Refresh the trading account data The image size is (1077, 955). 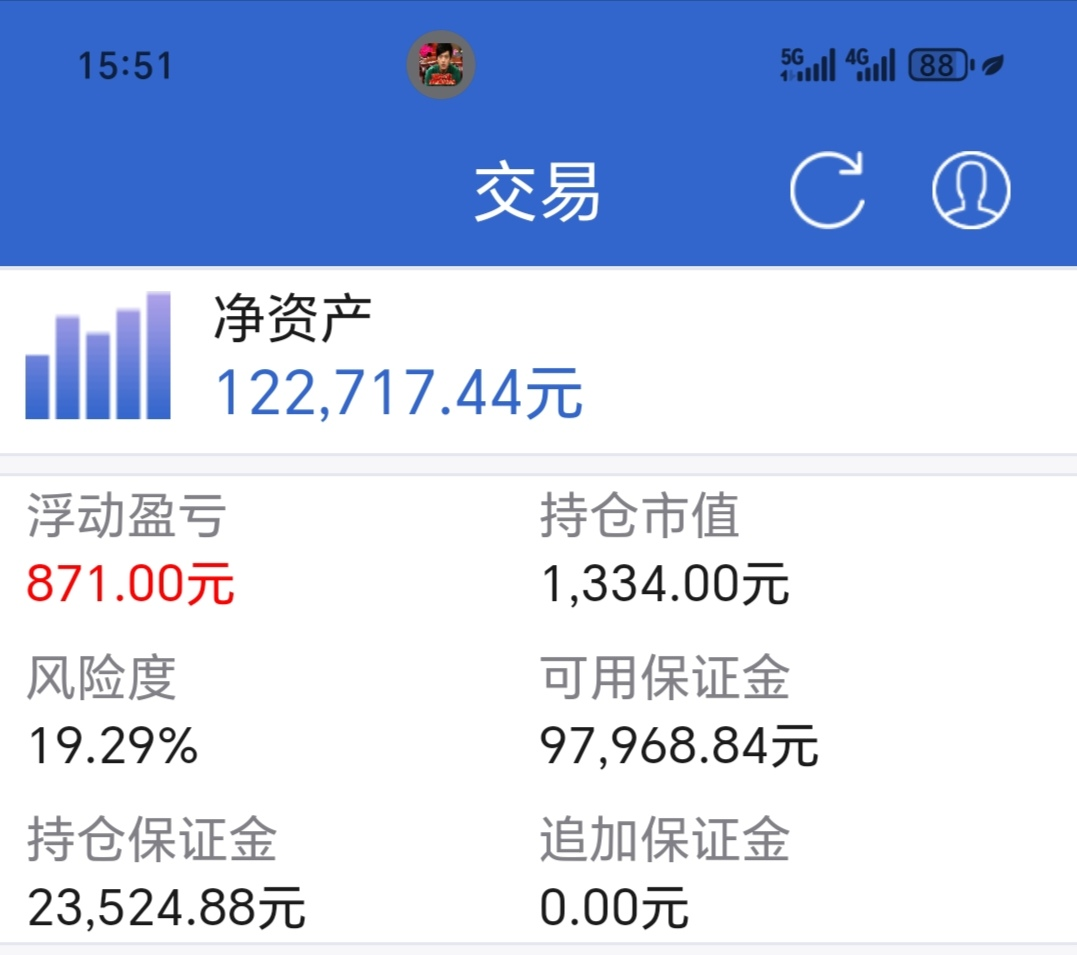pyautogui.click(x=826, y=190)
